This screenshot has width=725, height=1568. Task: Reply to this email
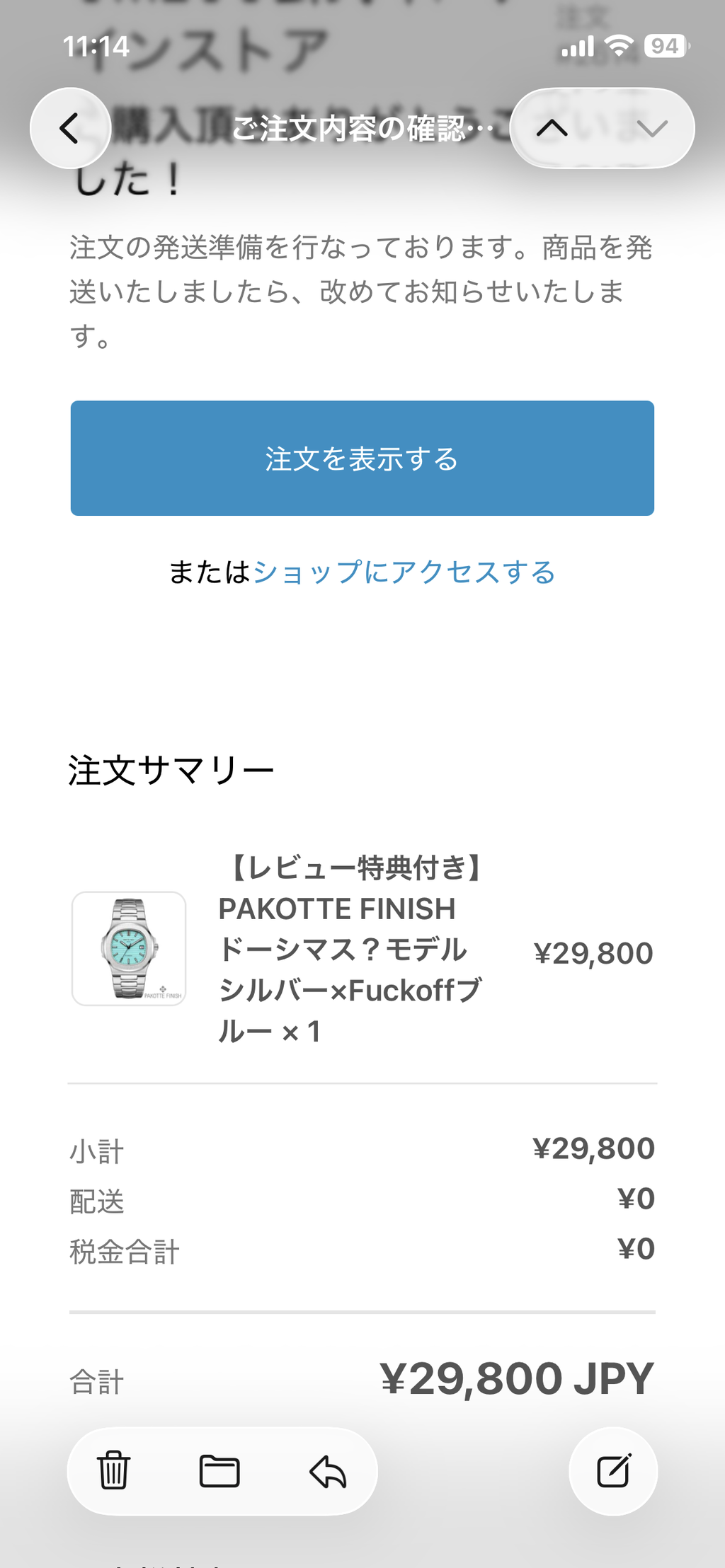tap(328, 1471)
